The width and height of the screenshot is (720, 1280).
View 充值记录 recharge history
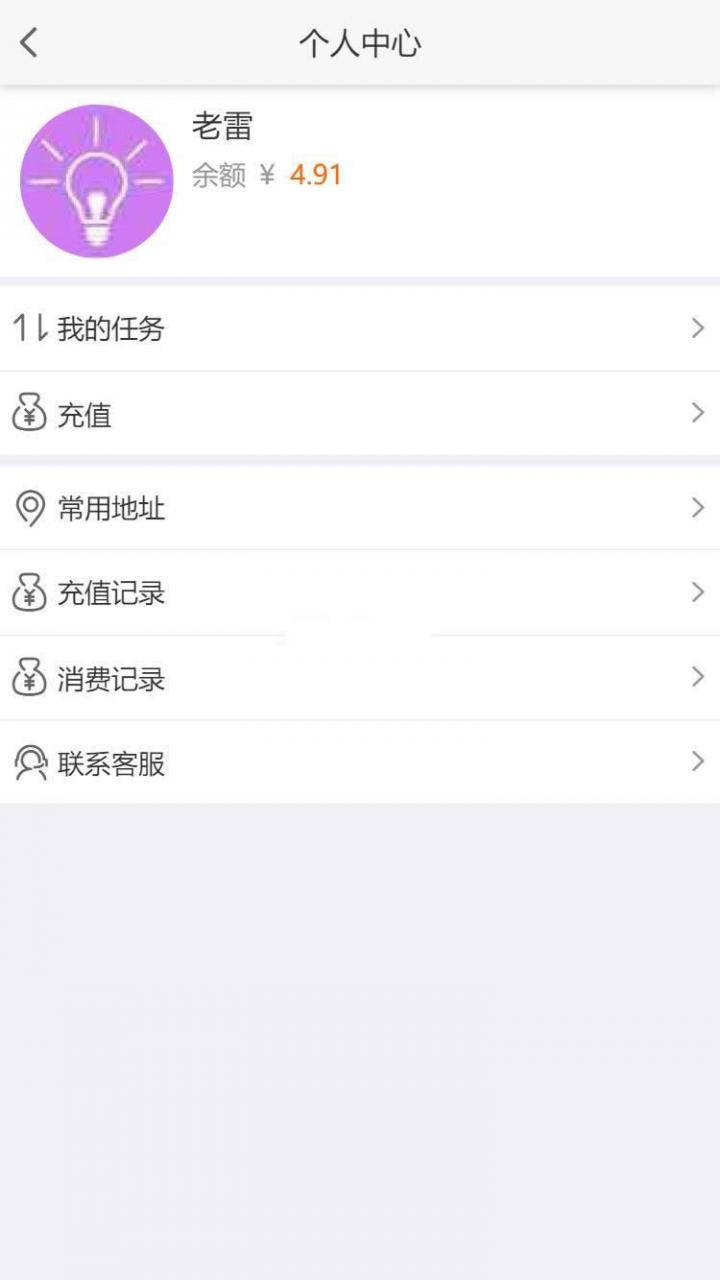[x=360, y=593]
